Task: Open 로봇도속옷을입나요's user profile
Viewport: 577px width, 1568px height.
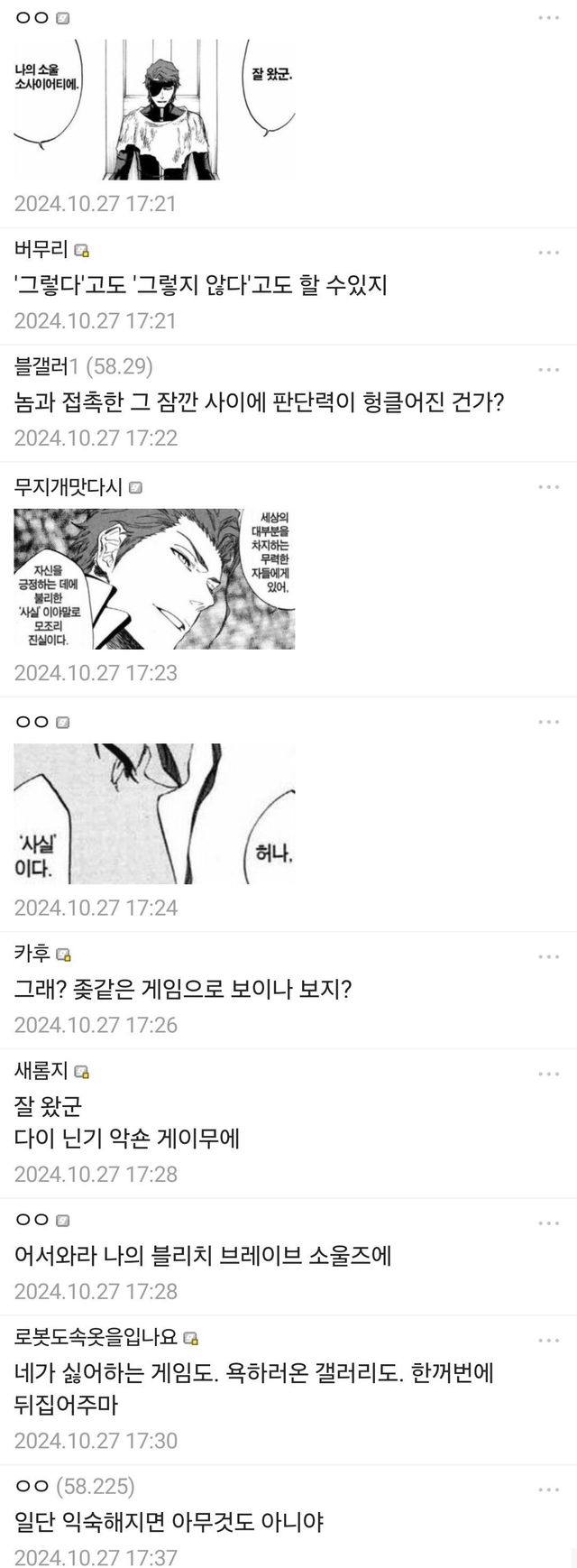Action: (96, 1337)
